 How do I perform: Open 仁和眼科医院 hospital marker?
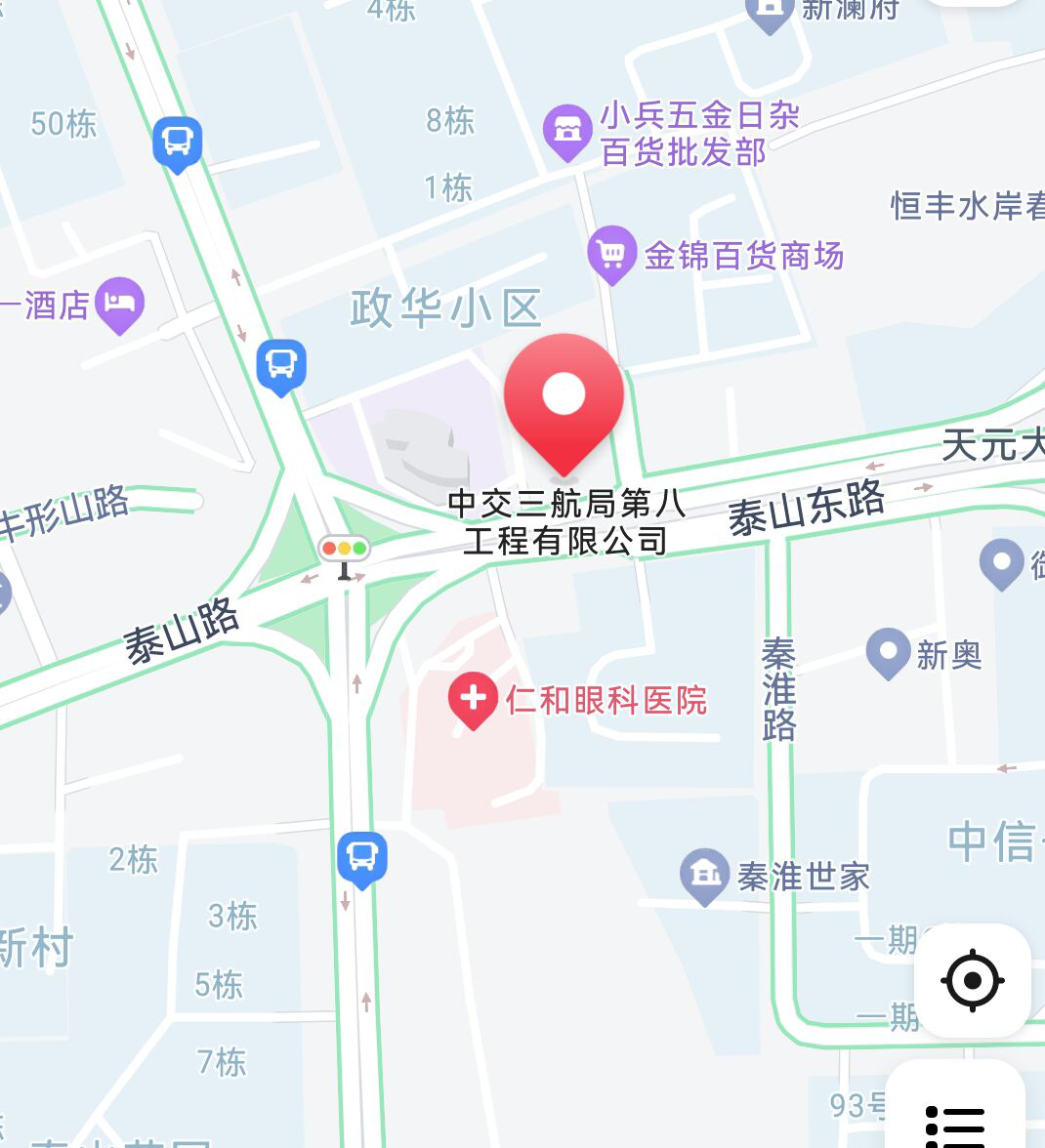473,699
